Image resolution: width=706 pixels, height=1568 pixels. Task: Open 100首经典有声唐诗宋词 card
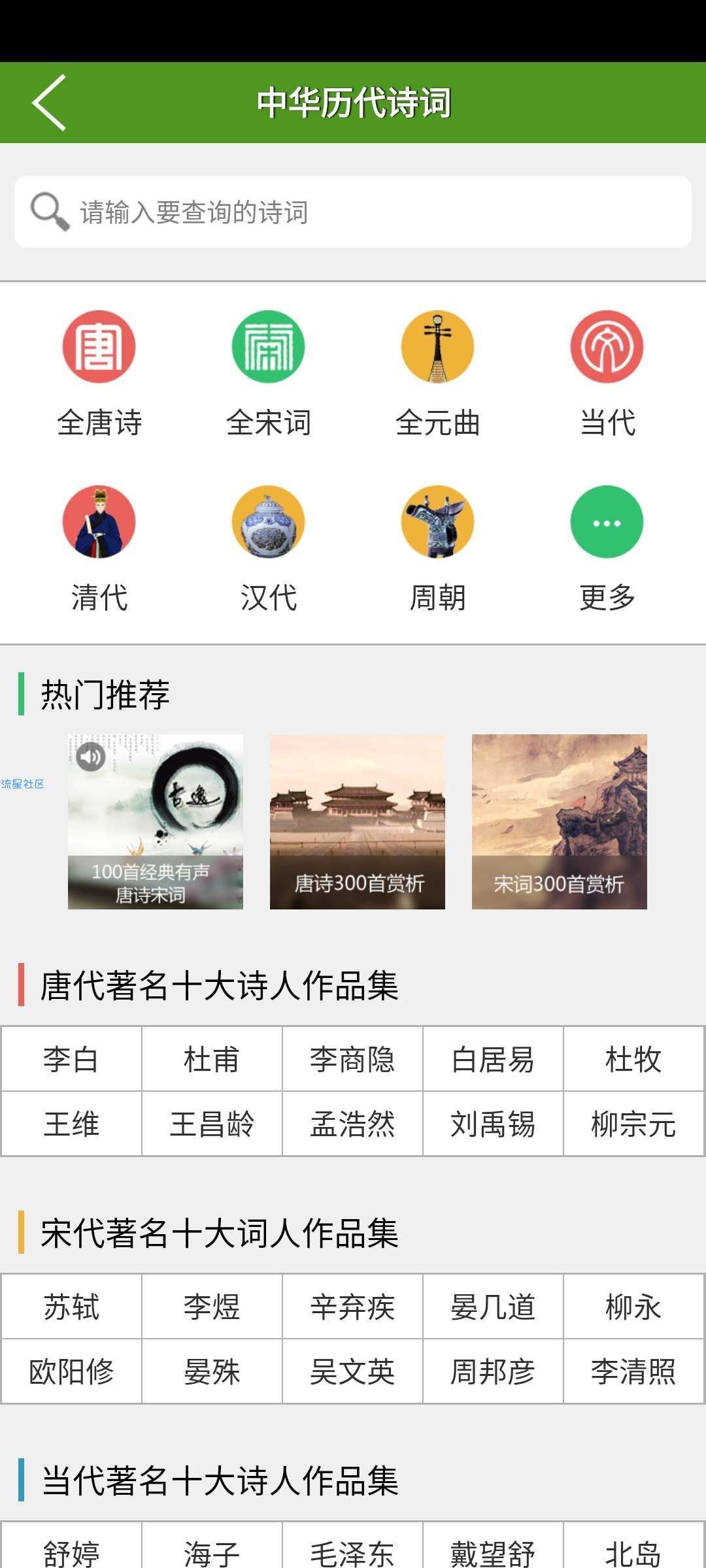click(156, 821)
